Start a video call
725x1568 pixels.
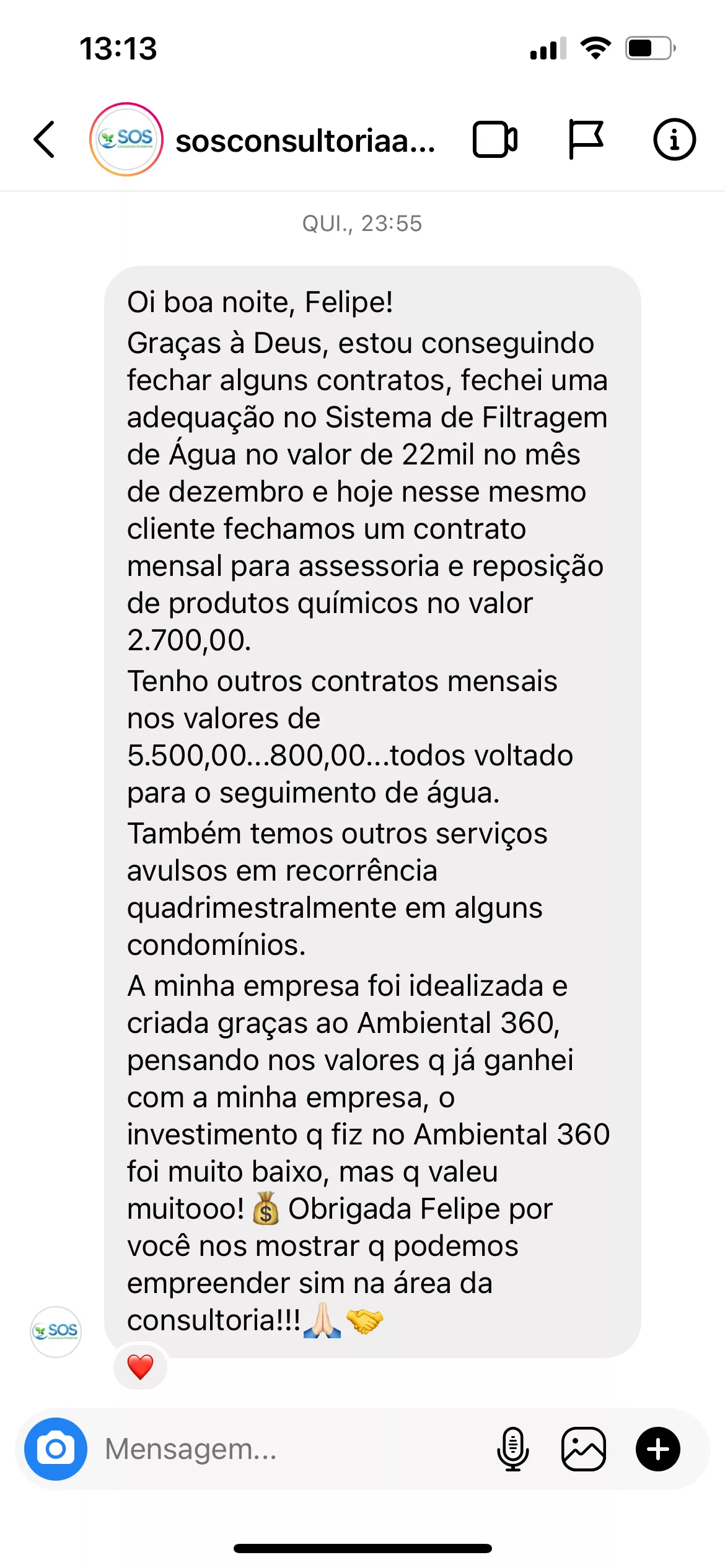tap(494, 139)
